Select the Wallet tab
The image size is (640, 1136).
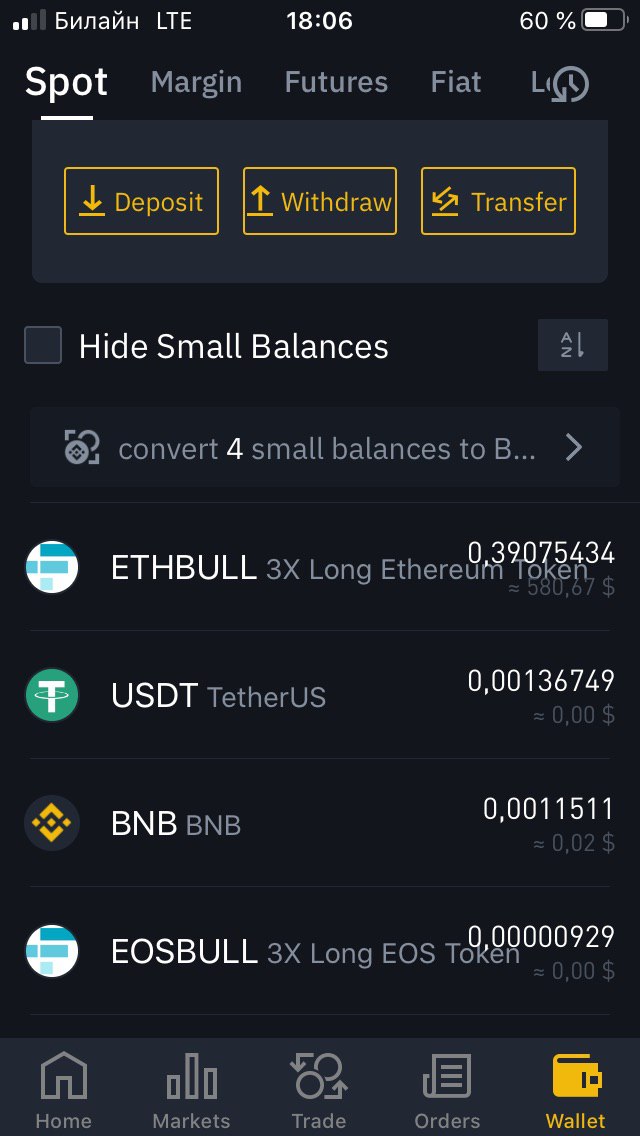[x=575, y=1089]
